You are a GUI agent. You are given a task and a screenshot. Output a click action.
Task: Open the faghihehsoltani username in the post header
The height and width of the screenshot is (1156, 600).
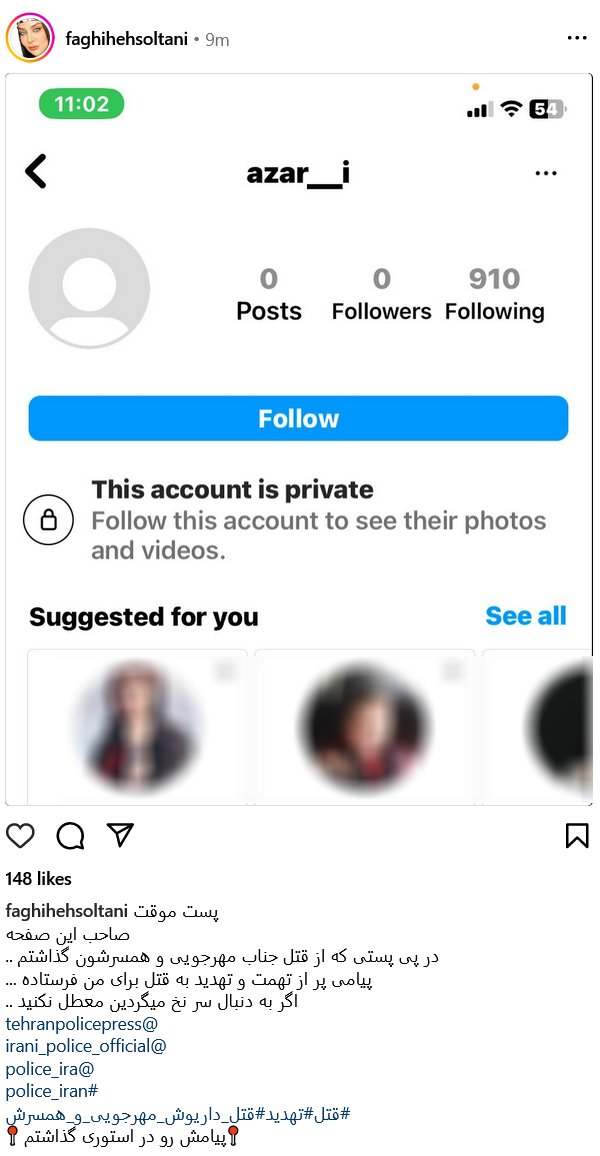point(126,40)
